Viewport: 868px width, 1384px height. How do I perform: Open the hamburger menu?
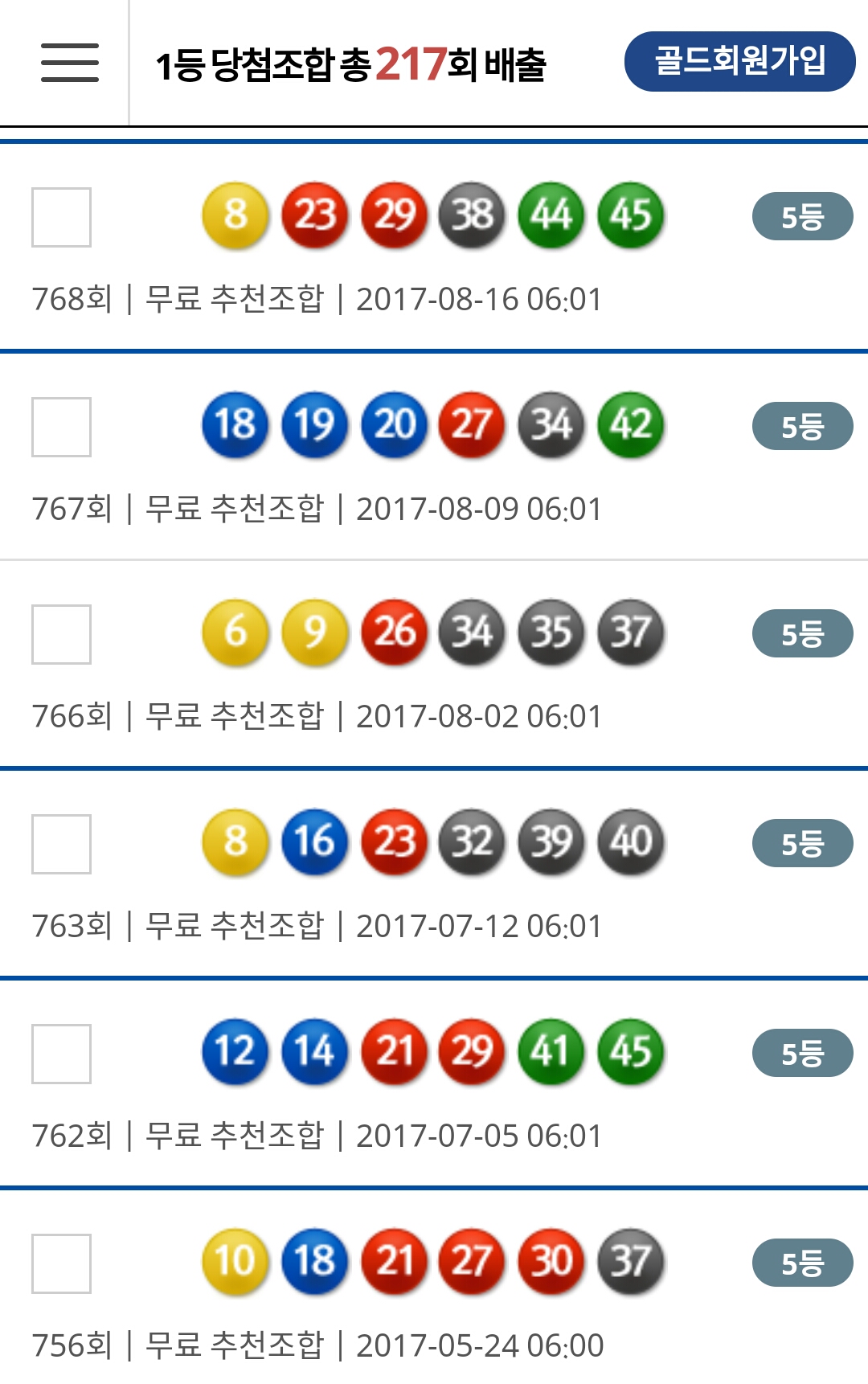click(70, 63)
